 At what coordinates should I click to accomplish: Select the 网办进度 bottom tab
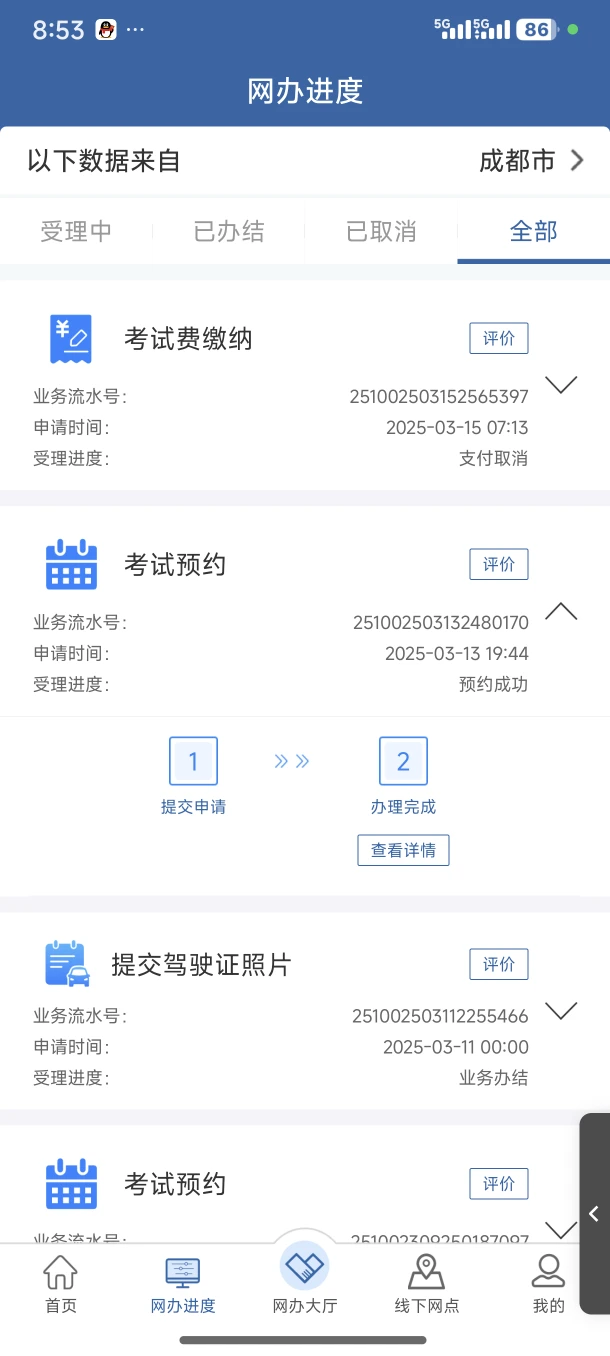point(183,1285)
